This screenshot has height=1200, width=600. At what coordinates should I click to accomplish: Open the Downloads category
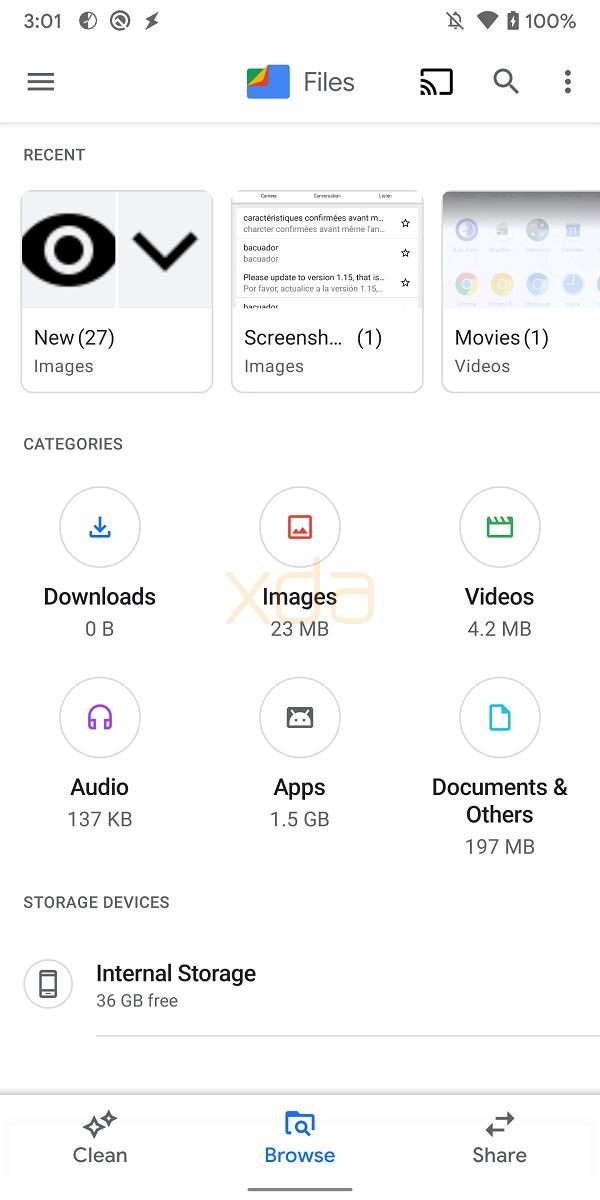[100, 563]
